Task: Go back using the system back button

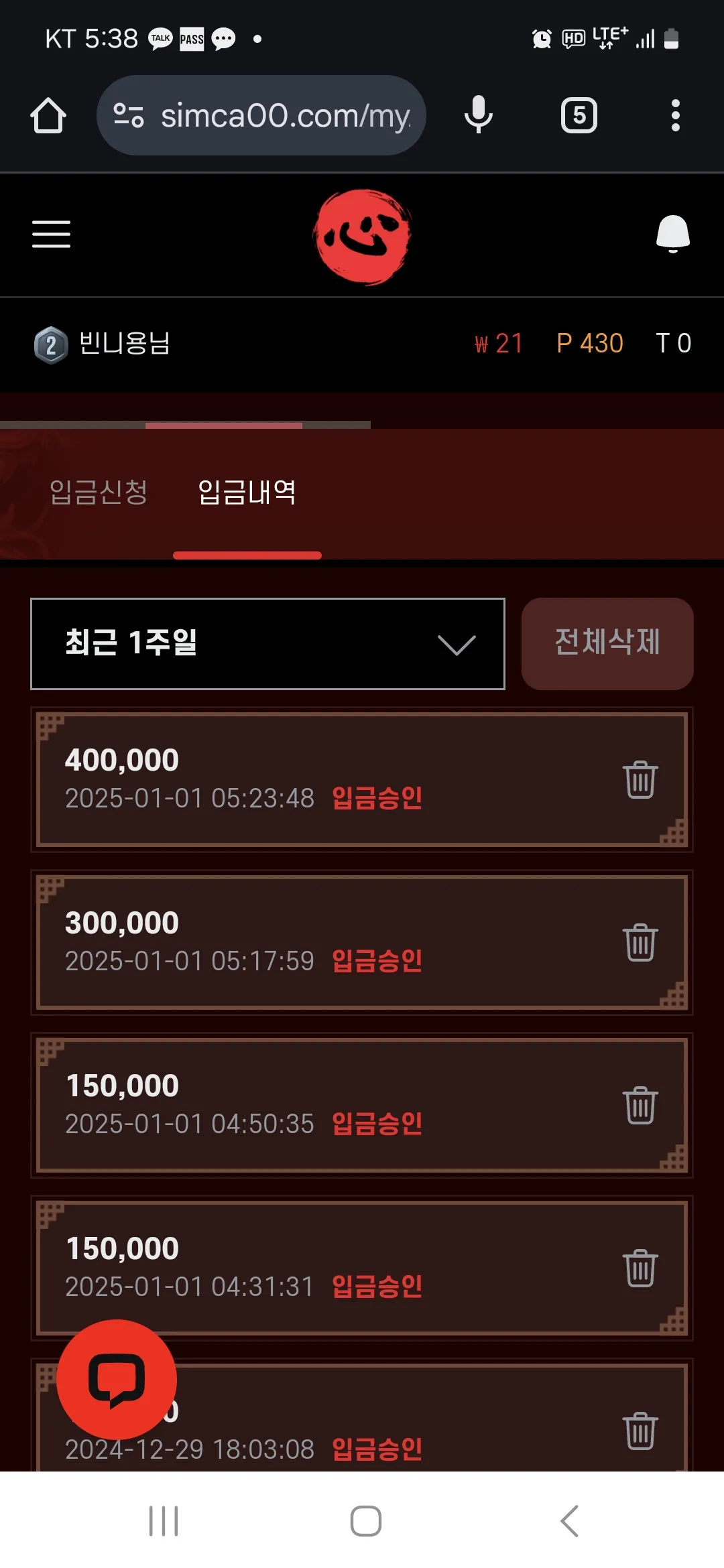Action: pos(569,1520)
